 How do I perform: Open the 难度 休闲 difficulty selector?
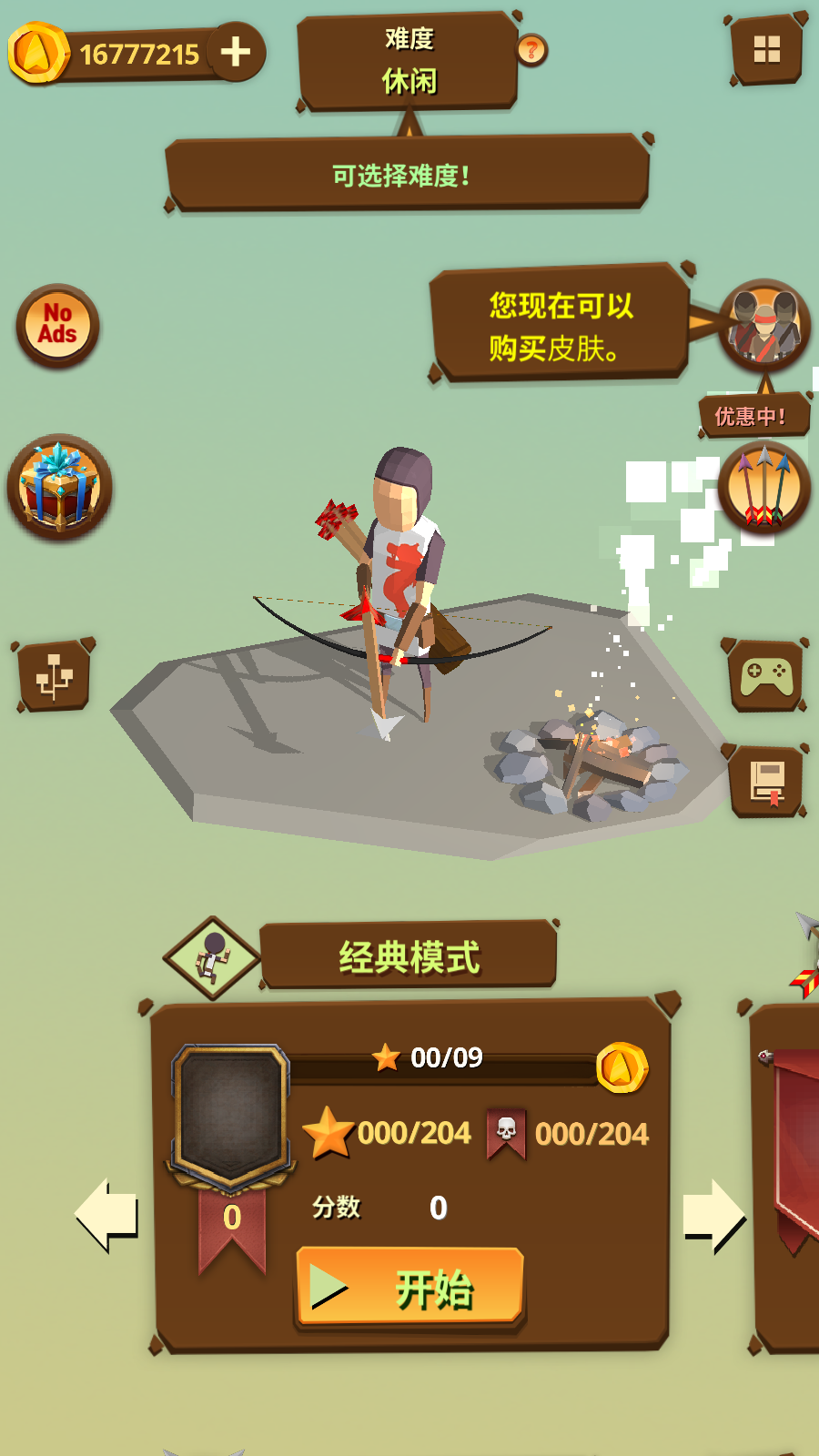(x=408, y=61)
